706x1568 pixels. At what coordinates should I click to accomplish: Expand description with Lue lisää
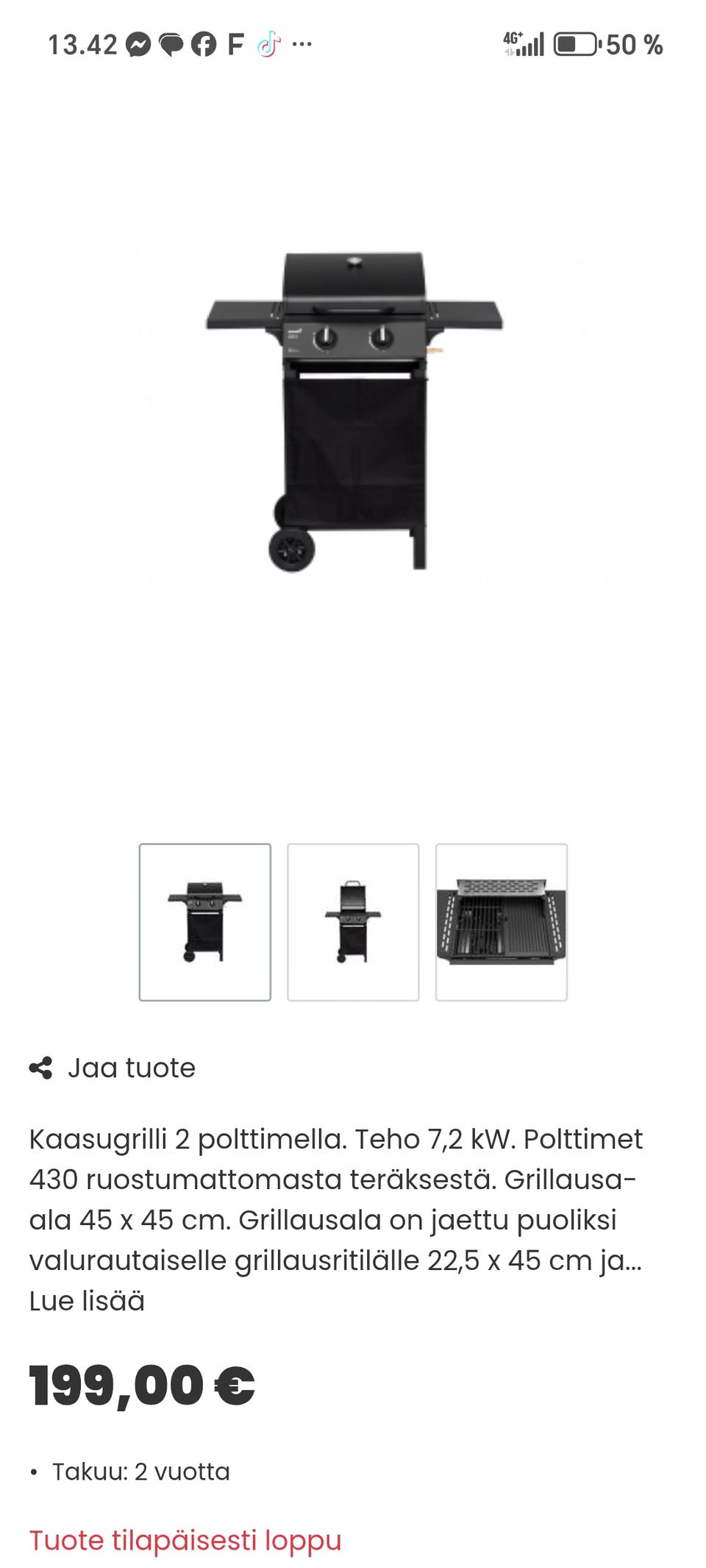pyautogui.click(x=87, y=1301)
